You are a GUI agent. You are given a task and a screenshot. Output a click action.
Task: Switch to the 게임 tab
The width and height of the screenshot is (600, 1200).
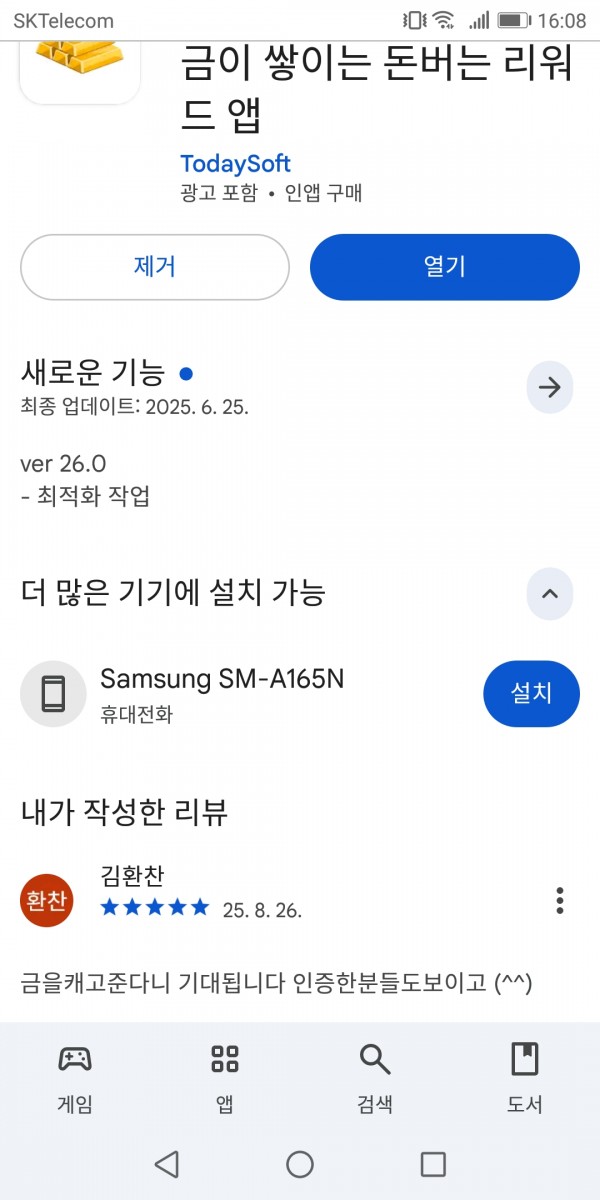[75, 1078]
